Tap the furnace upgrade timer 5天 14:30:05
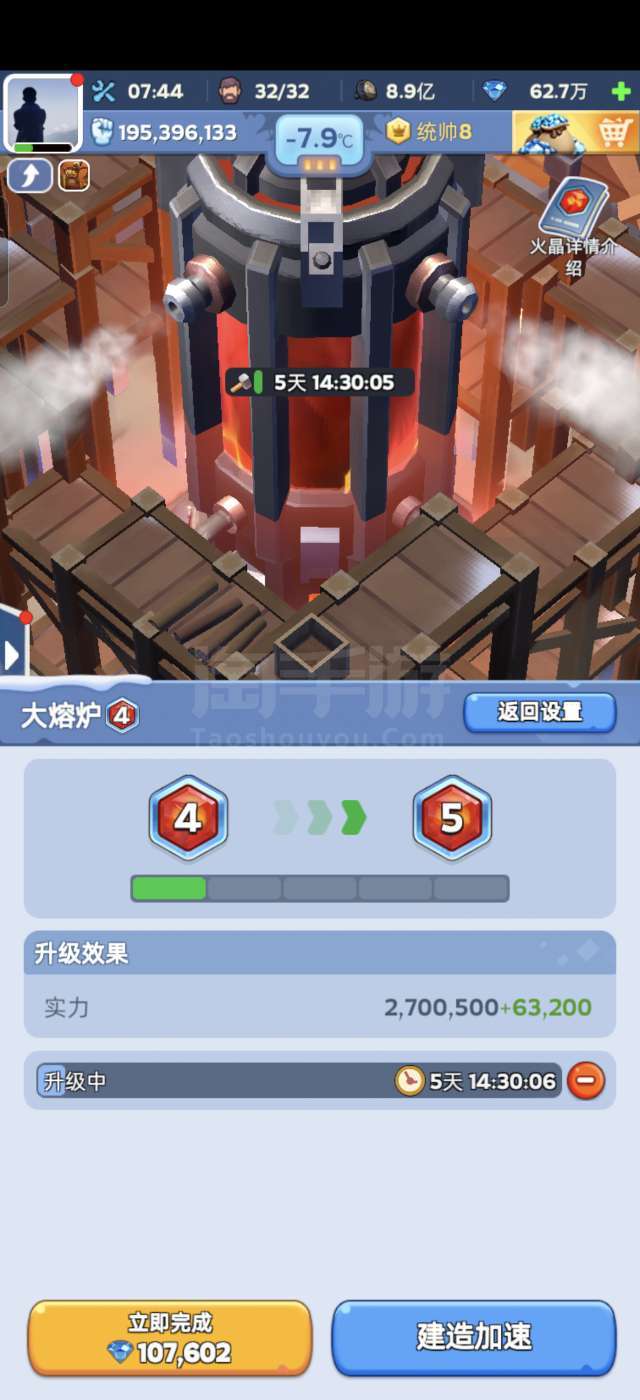 (x=319, y=382)
